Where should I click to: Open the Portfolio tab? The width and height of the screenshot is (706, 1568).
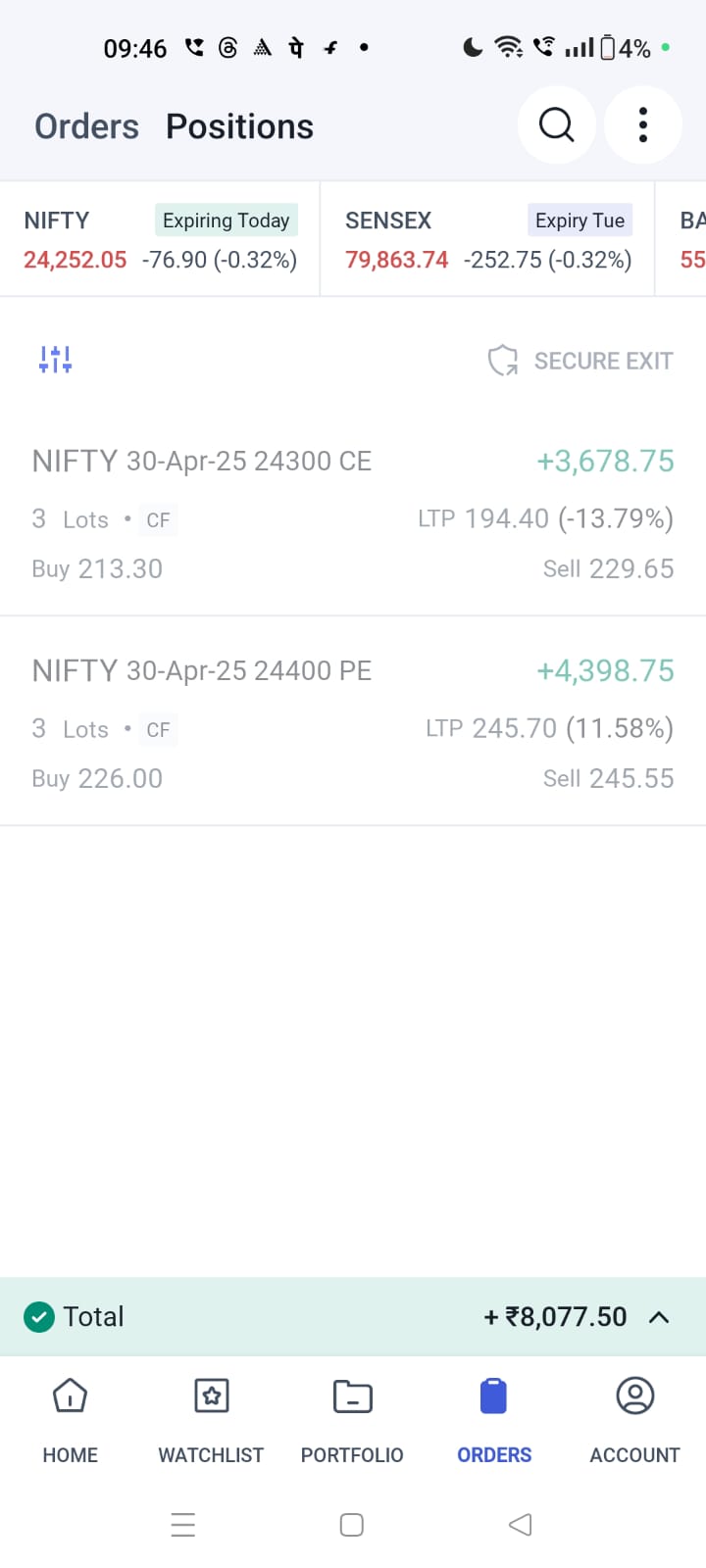[x=352, y=1420]
